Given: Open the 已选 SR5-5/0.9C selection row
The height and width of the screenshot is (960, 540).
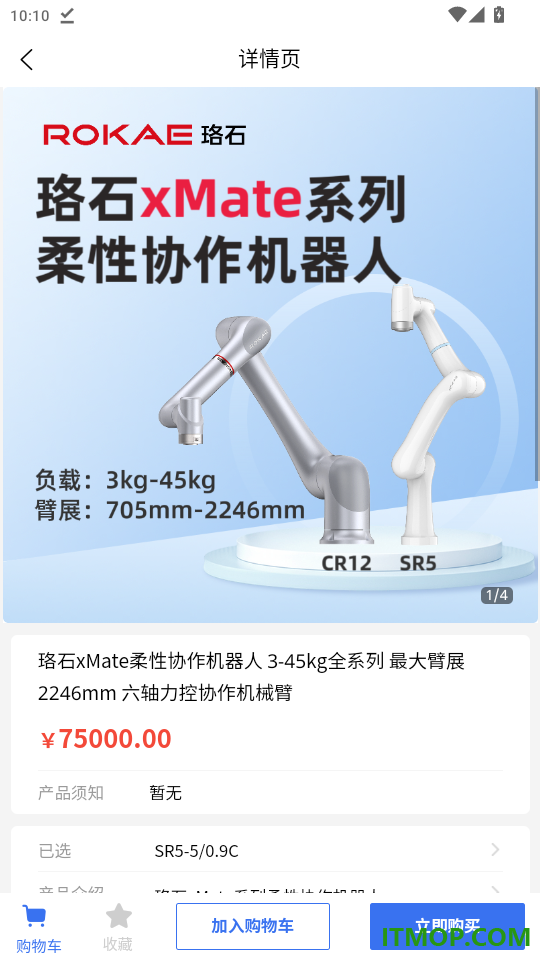Looking at the screenshot, I should (270, 850).
